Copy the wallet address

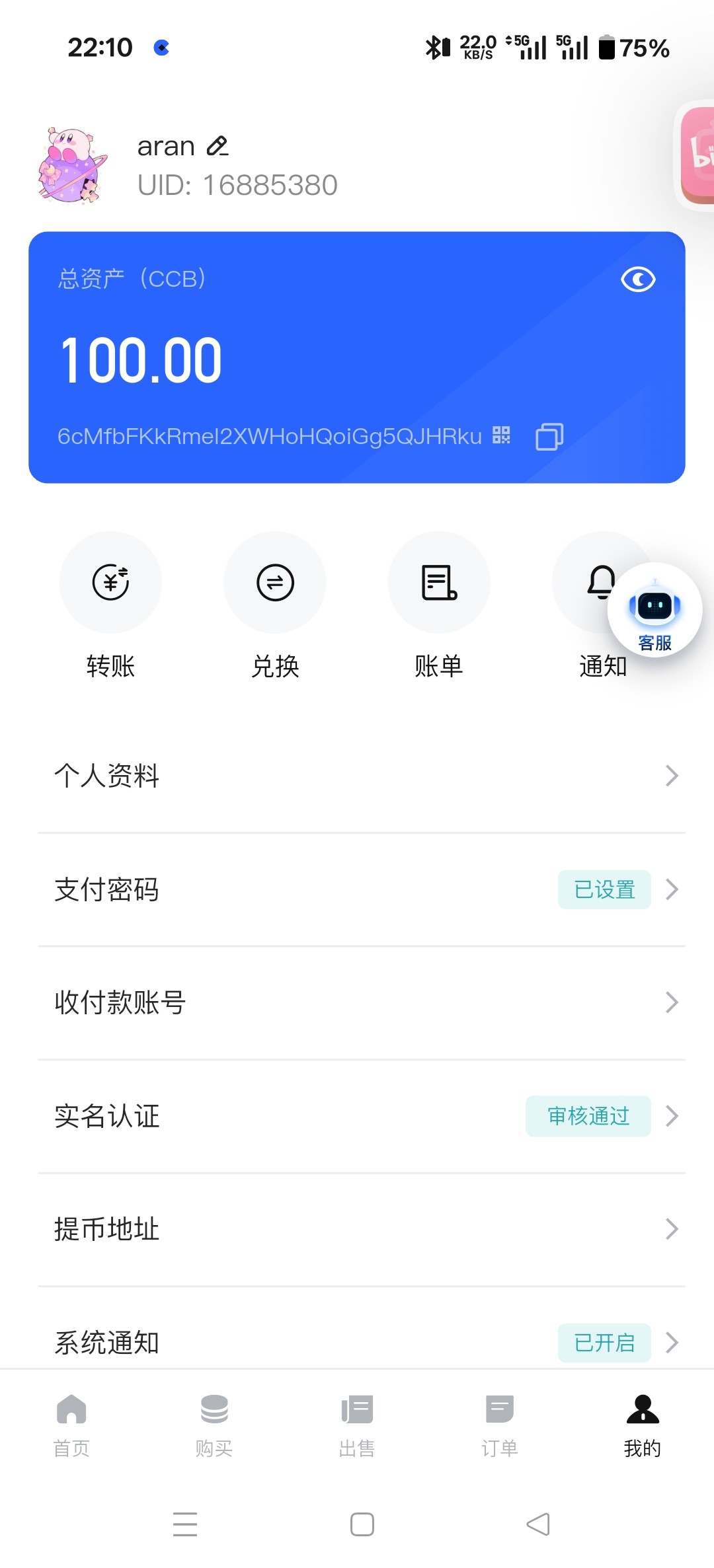[549, 437]
